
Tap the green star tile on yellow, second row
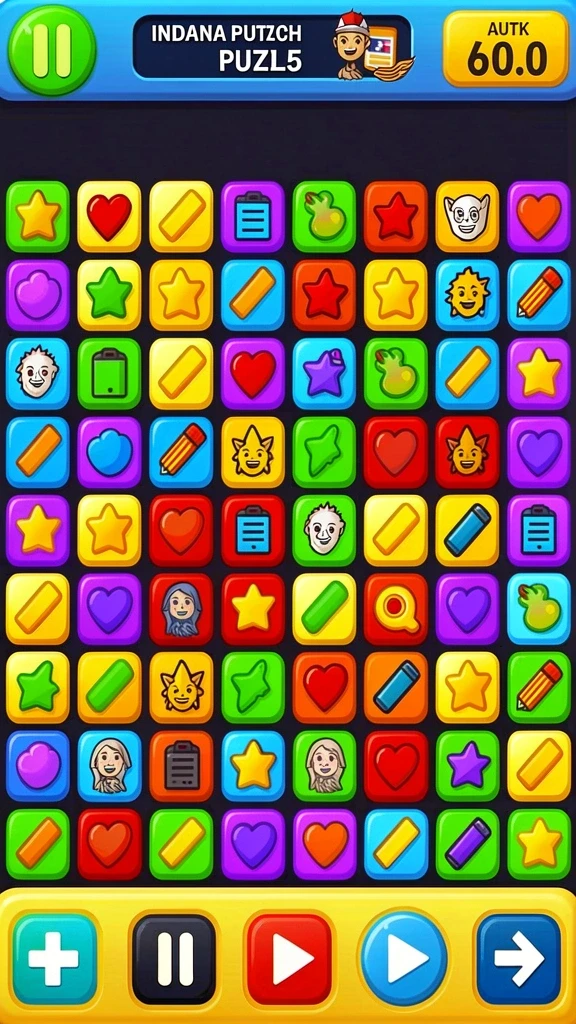(109, 295)
